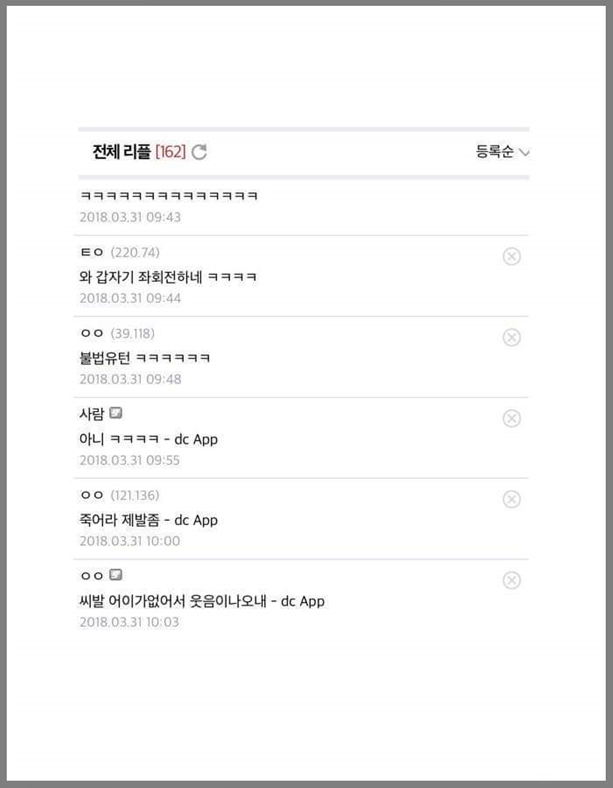The height and width of the screenshot is (788, 613).
Task: Open the profile icon next to 사람
Action: [x=116, y=413]
